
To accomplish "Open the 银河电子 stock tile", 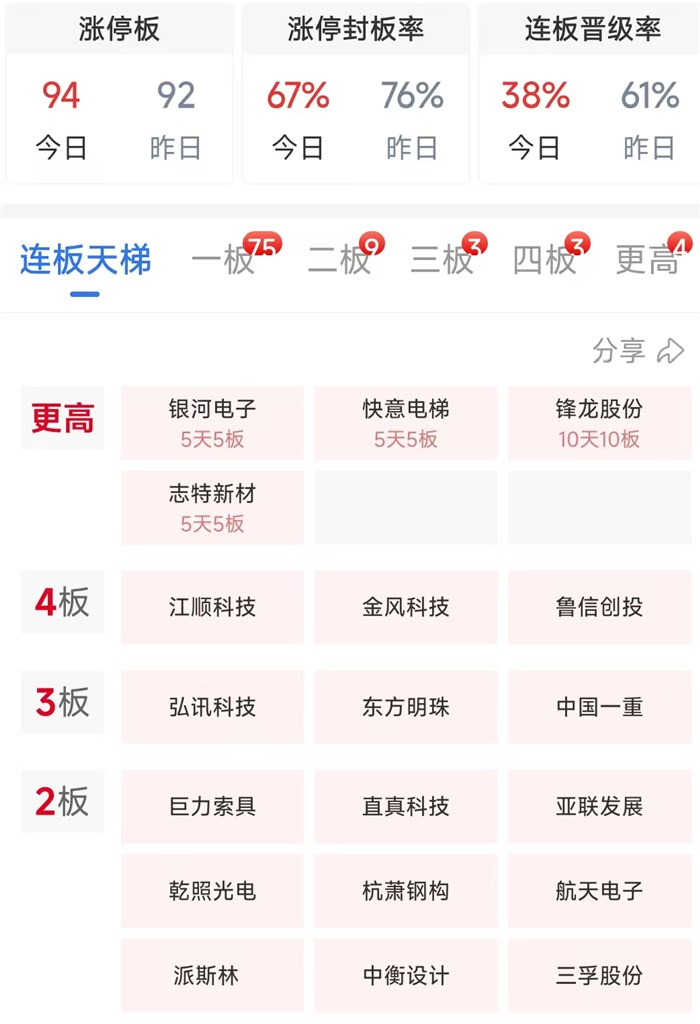I will click(x=212, y=423).
